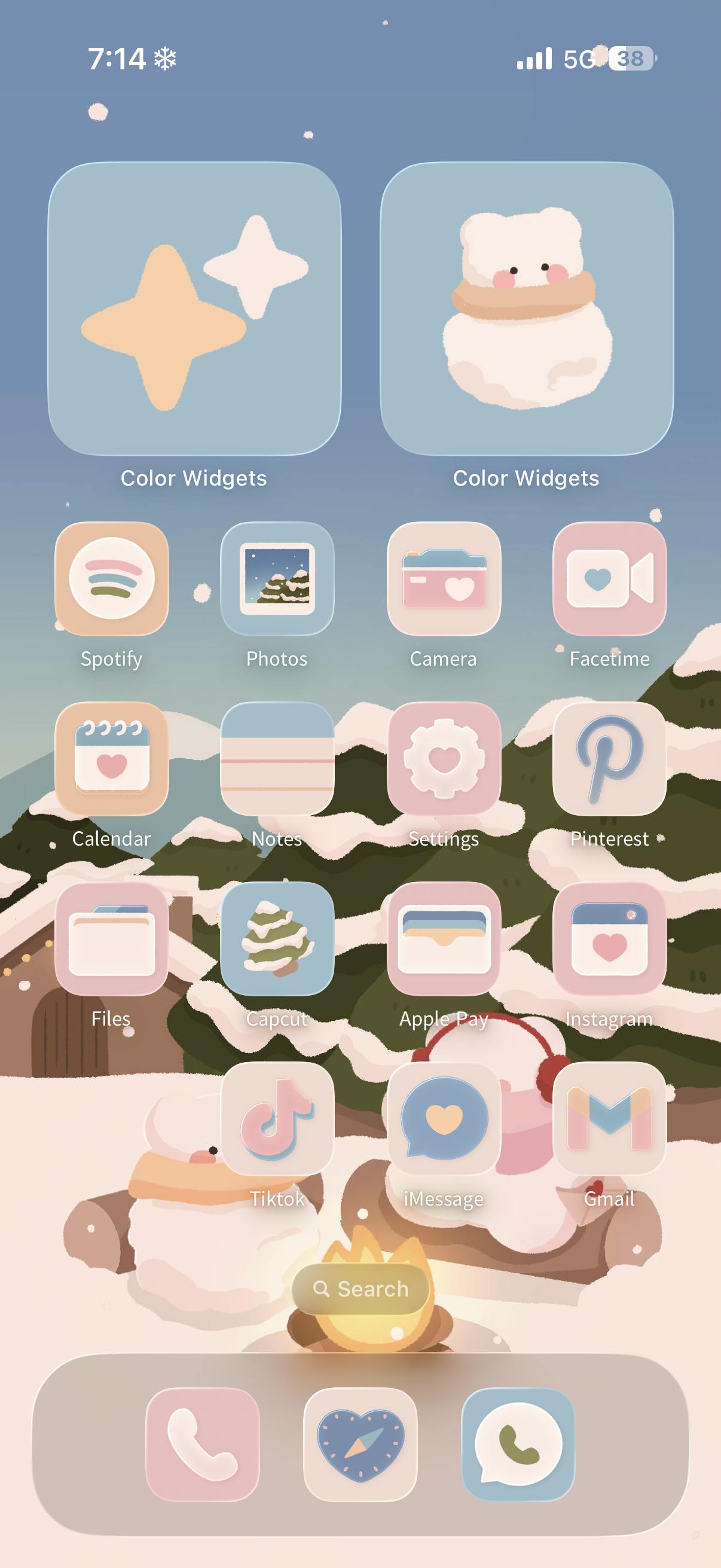
Task: Launch the Instagram app
Action: click(x=609, y=939)
